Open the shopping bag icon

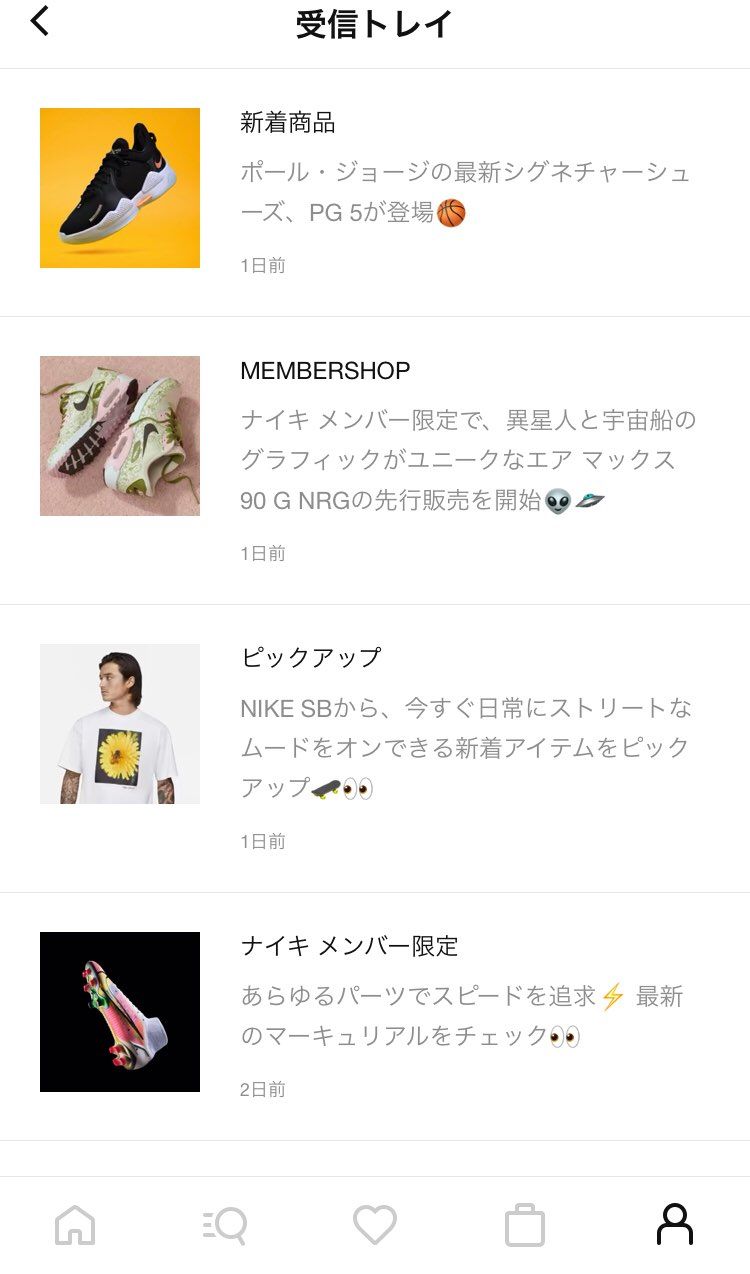tap(524, 1224)
